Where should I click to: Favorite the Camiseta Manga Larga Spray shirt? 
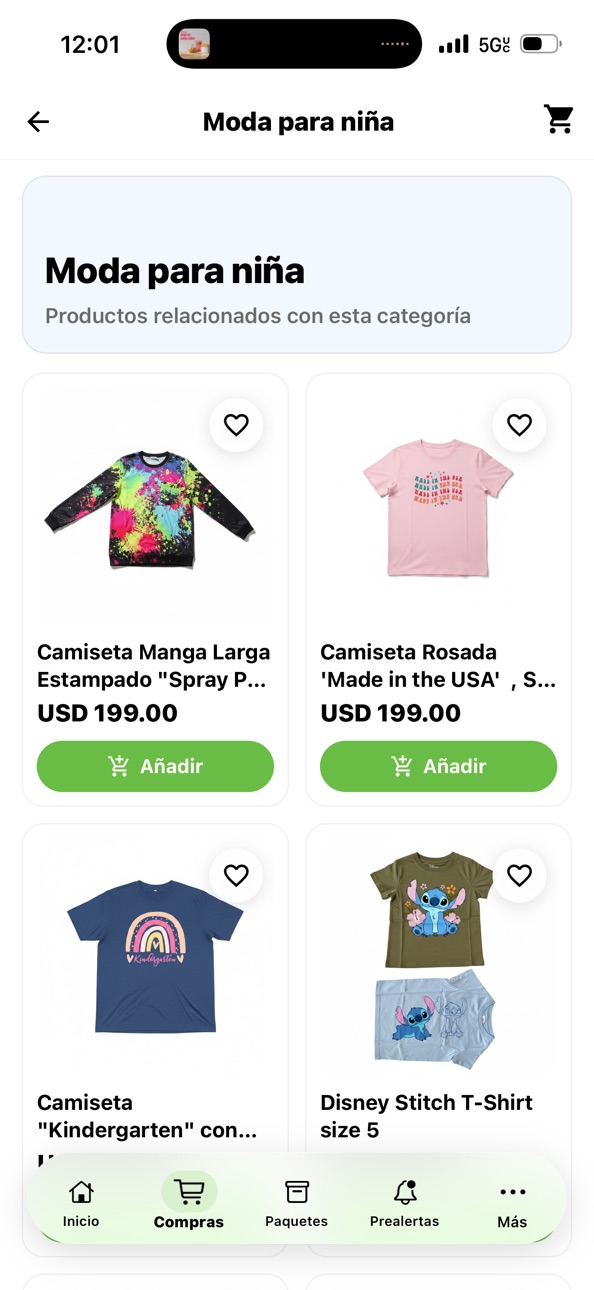(x=236, y=425)
